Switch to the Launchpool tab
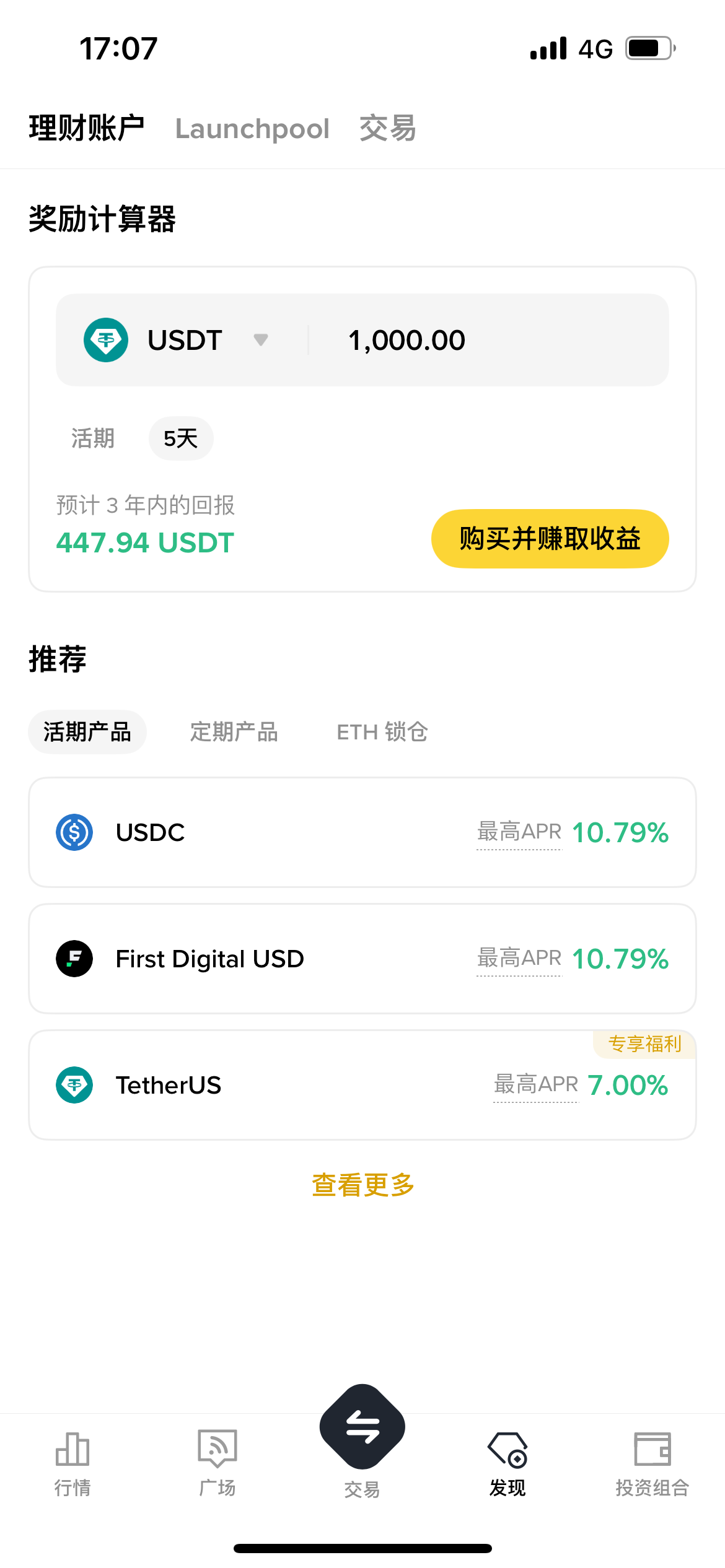Image resolution: width=725 pixels, height=1568 pixels. [252, 129]
